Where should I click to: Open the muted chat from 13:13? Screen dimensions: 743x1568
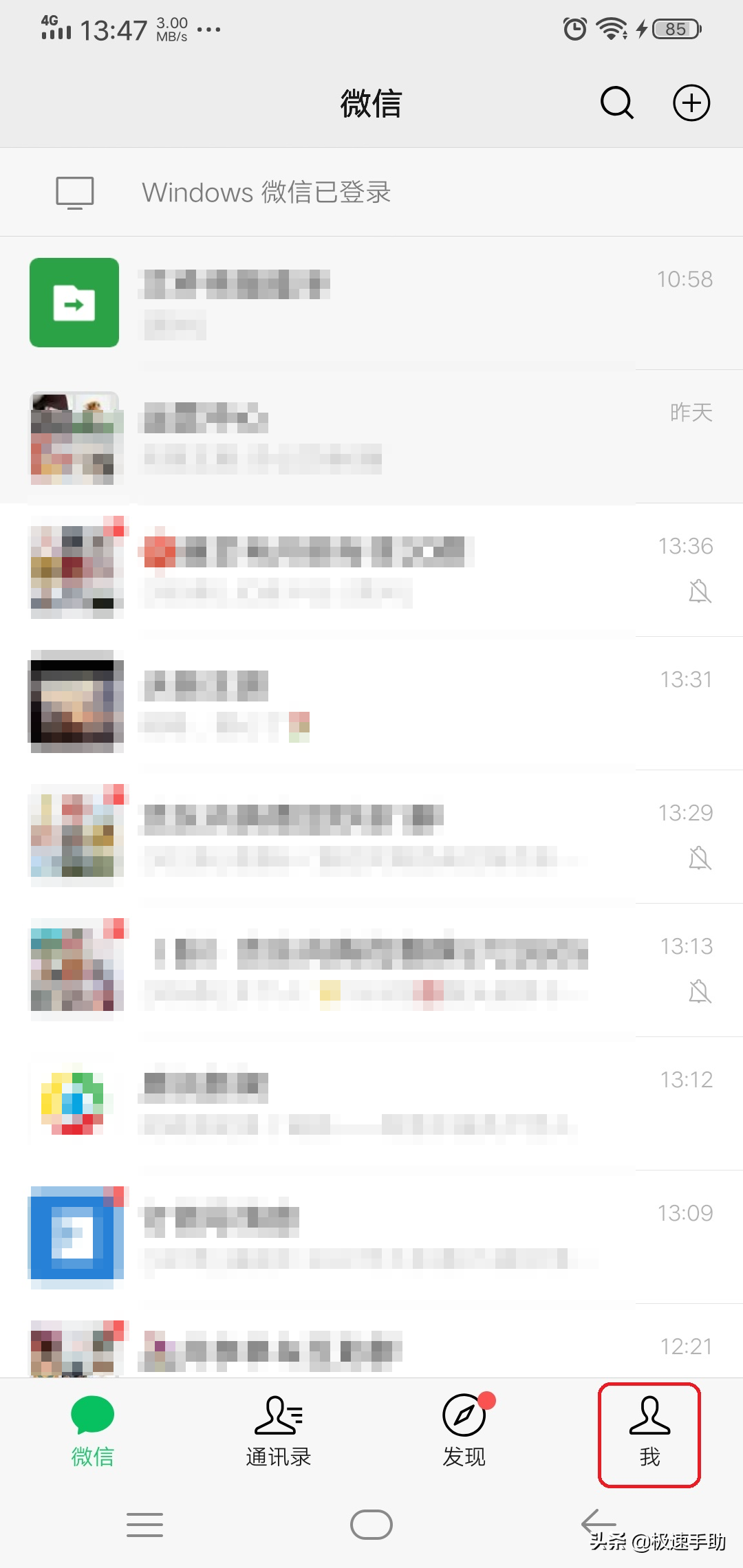(x=371, y=970)
